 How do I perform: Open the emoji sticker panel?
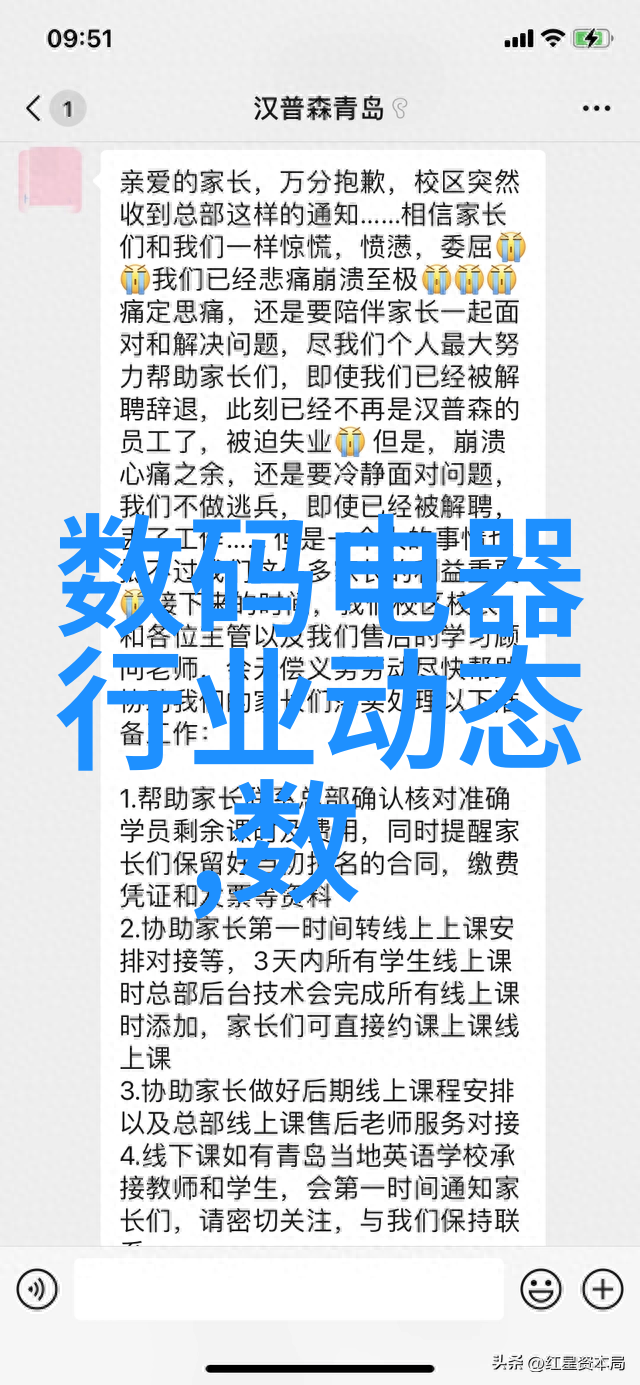[x=541, y=1289]
